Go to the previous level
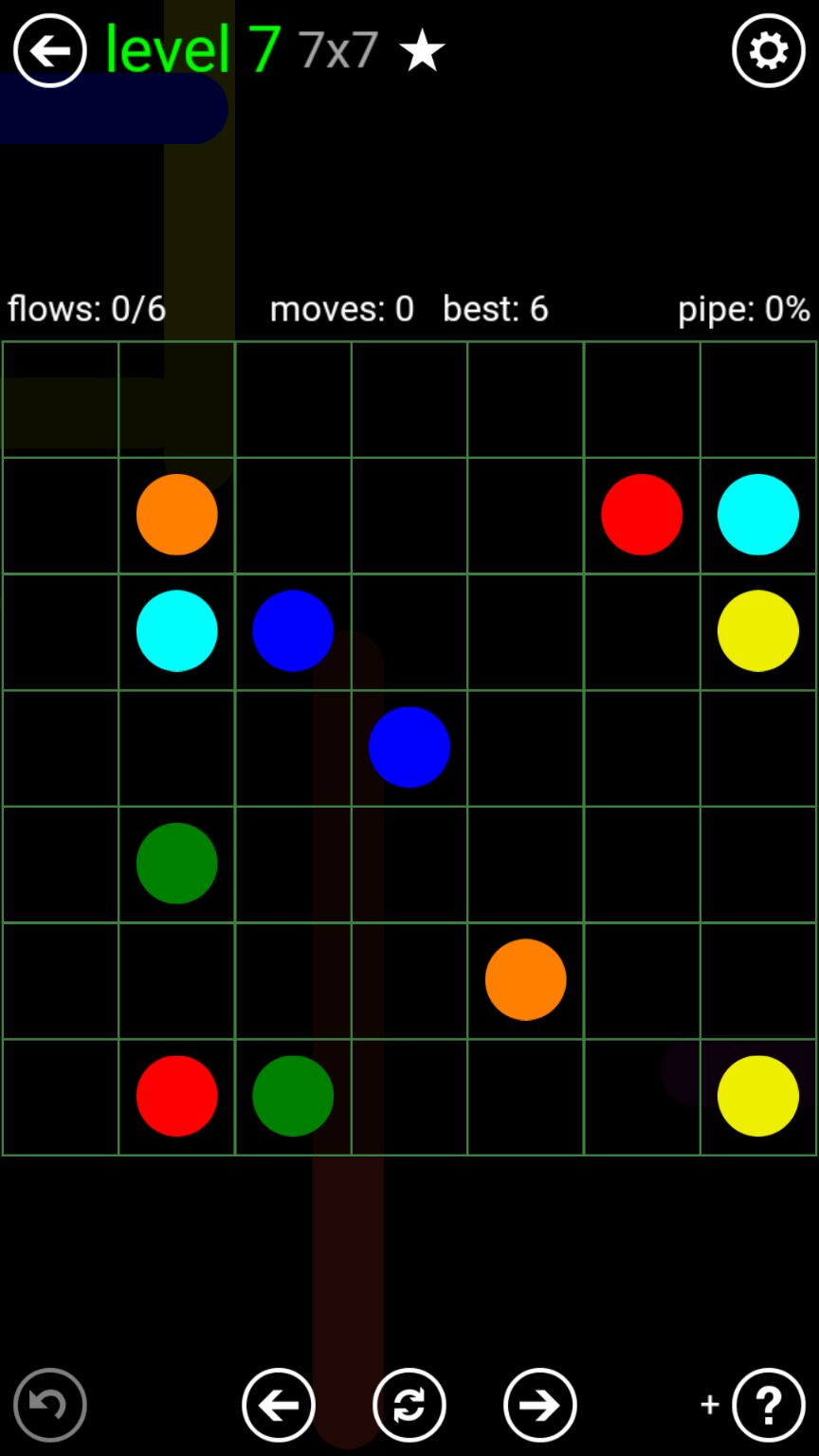Viewport: 819px width, 1456px height. coord(279,1404)
